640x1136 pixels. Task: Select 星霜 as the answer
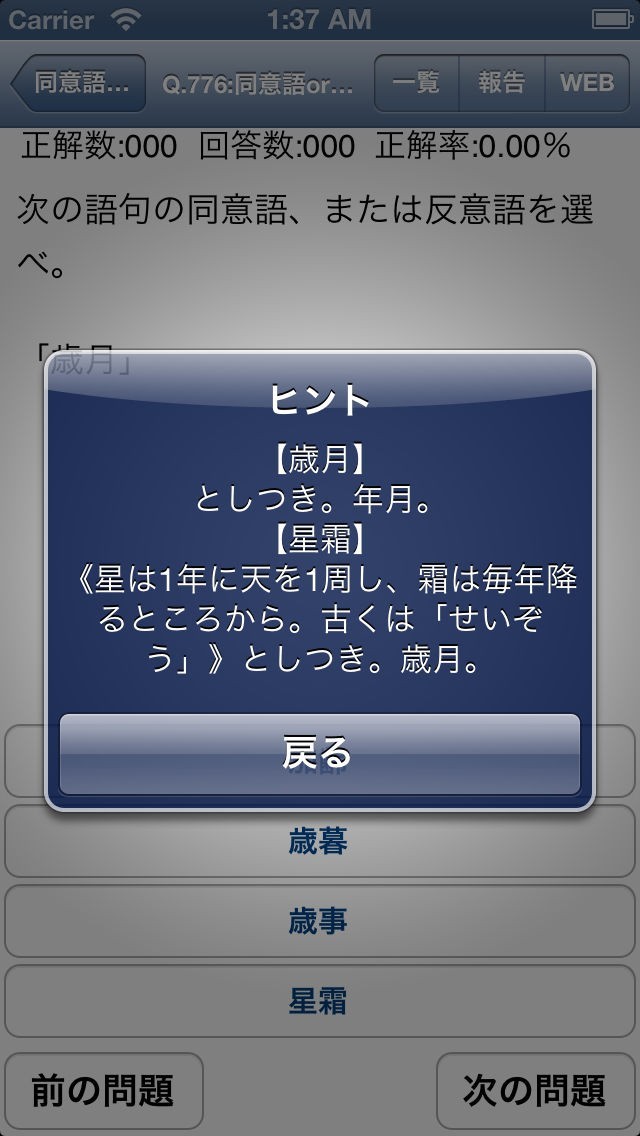coord(320,1001)
